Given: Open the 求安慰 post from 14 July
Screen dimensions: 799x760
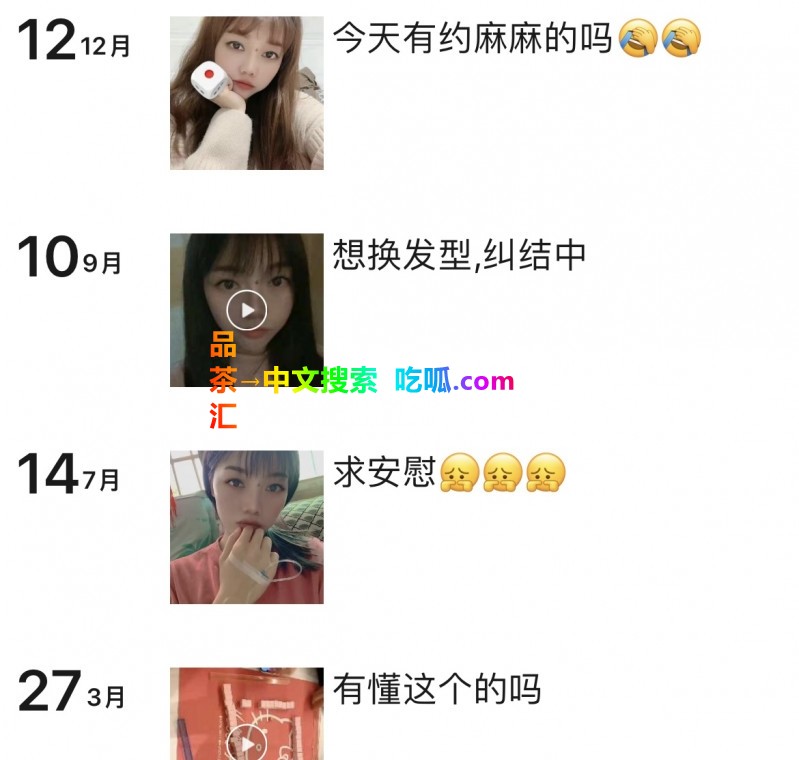Looking at the screenshot, I should tap(247, 527).
